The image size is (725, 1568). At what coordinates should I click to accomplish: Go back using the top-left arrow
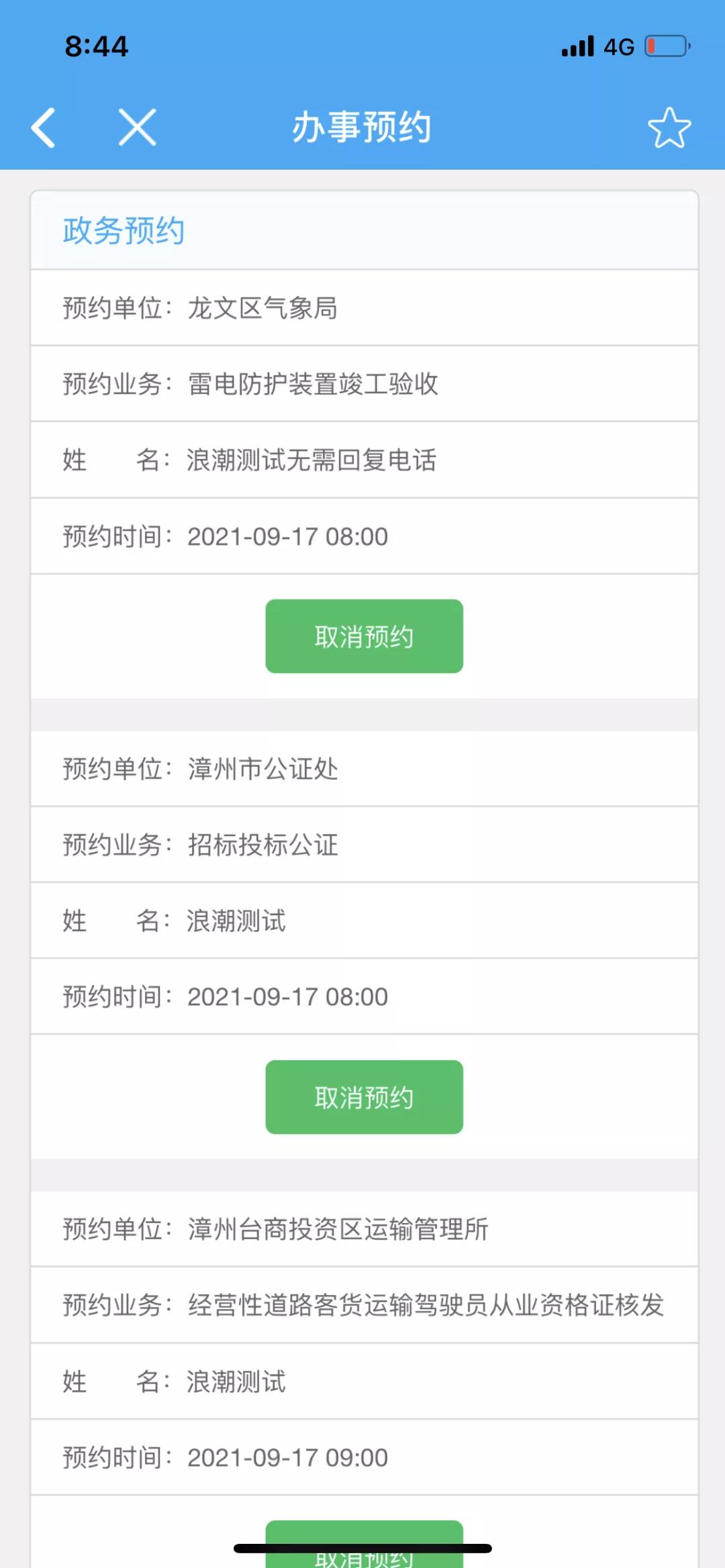point(44,127)
